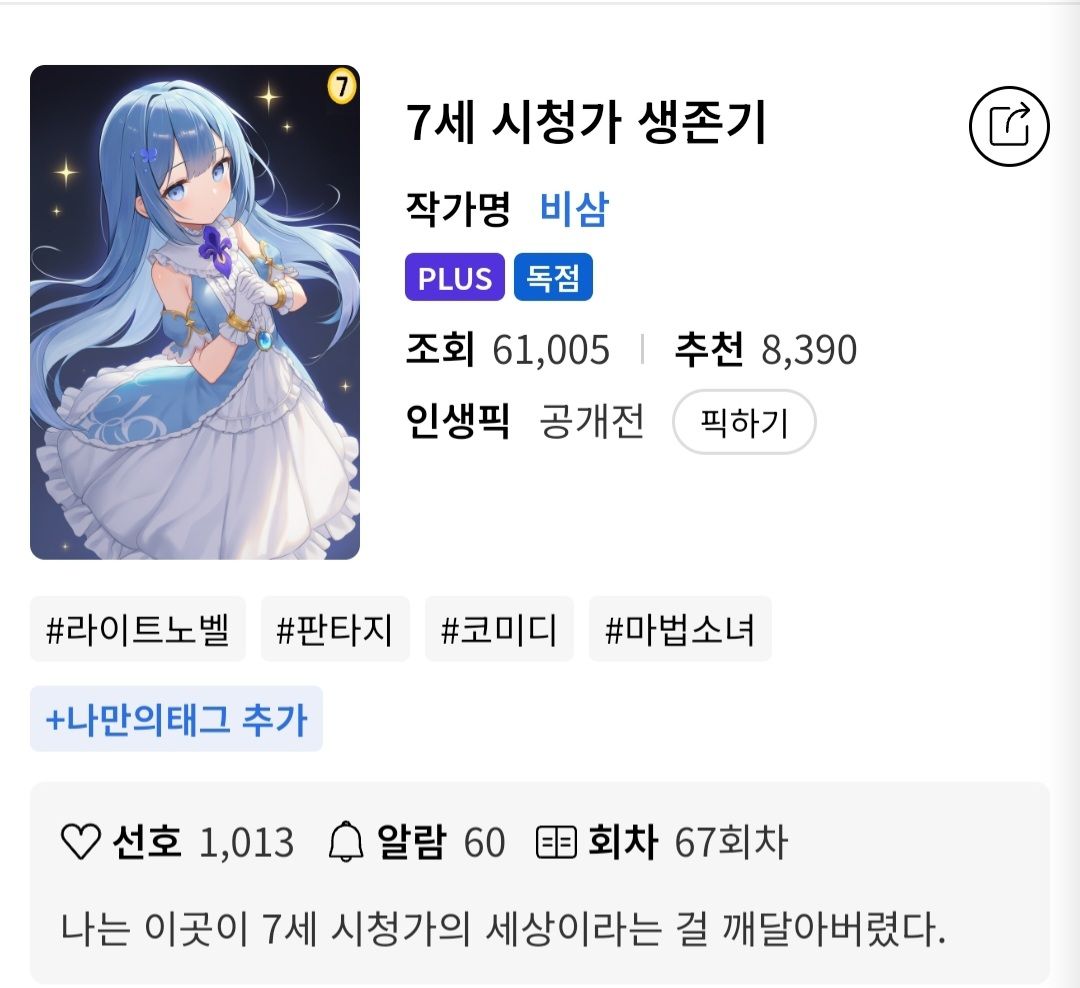
Task: Mark novel as favorite with 선호 heart
Action: click(82, 843)
